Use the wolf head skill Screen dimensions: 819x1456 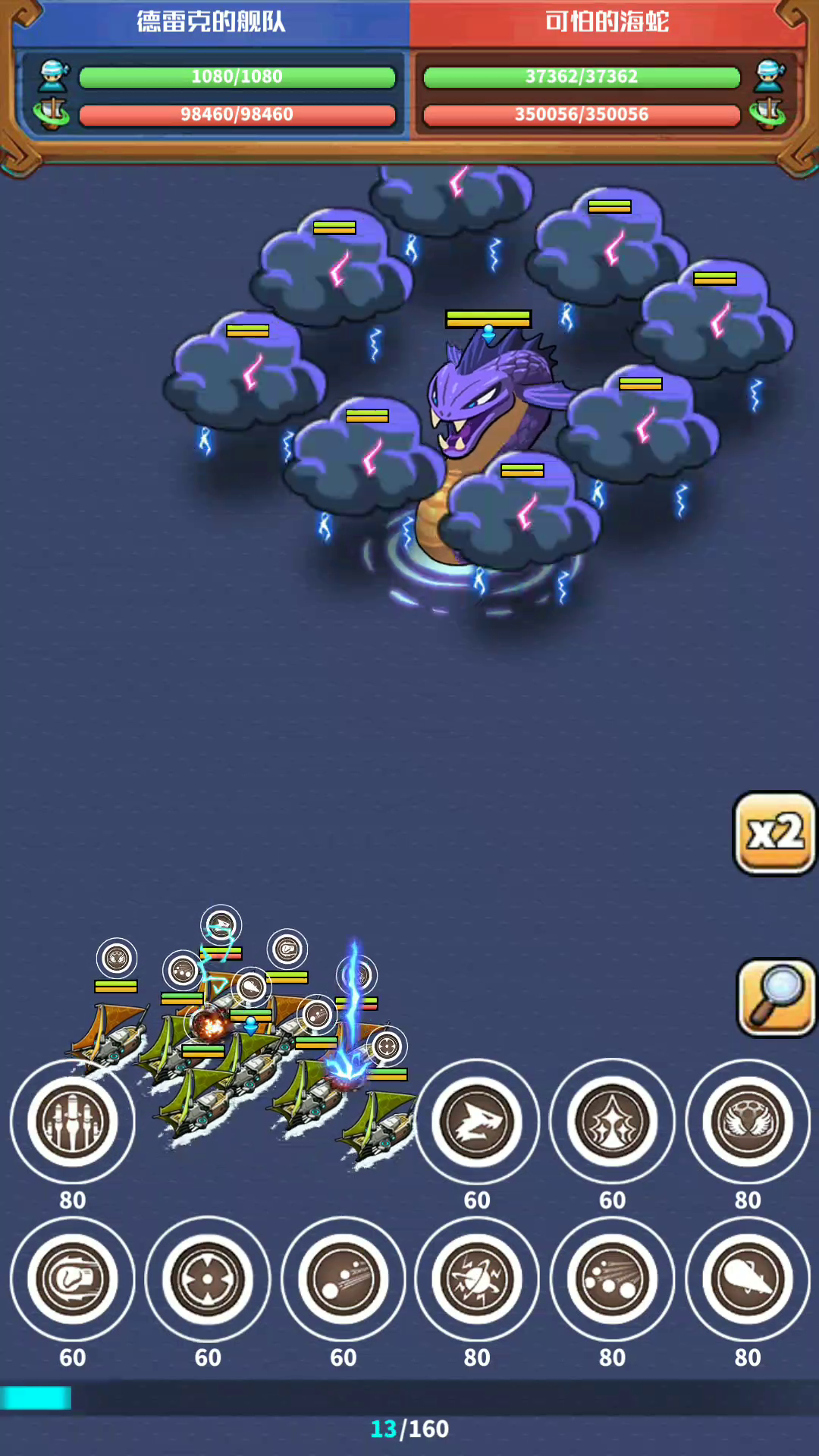click(x=477, y=1122)
